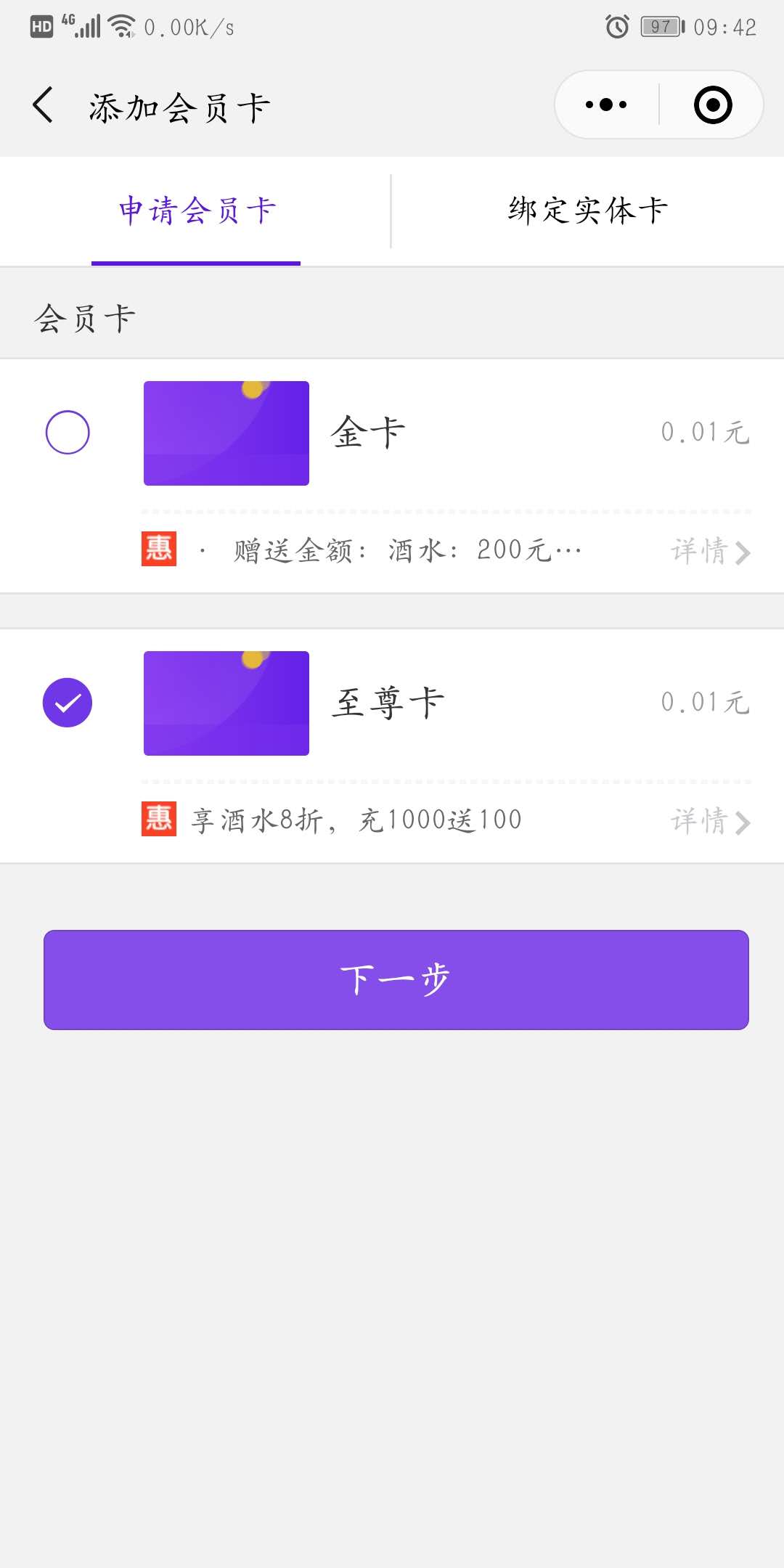
Task: Tap the 至尊卡 card image
Action: (226, 703)
